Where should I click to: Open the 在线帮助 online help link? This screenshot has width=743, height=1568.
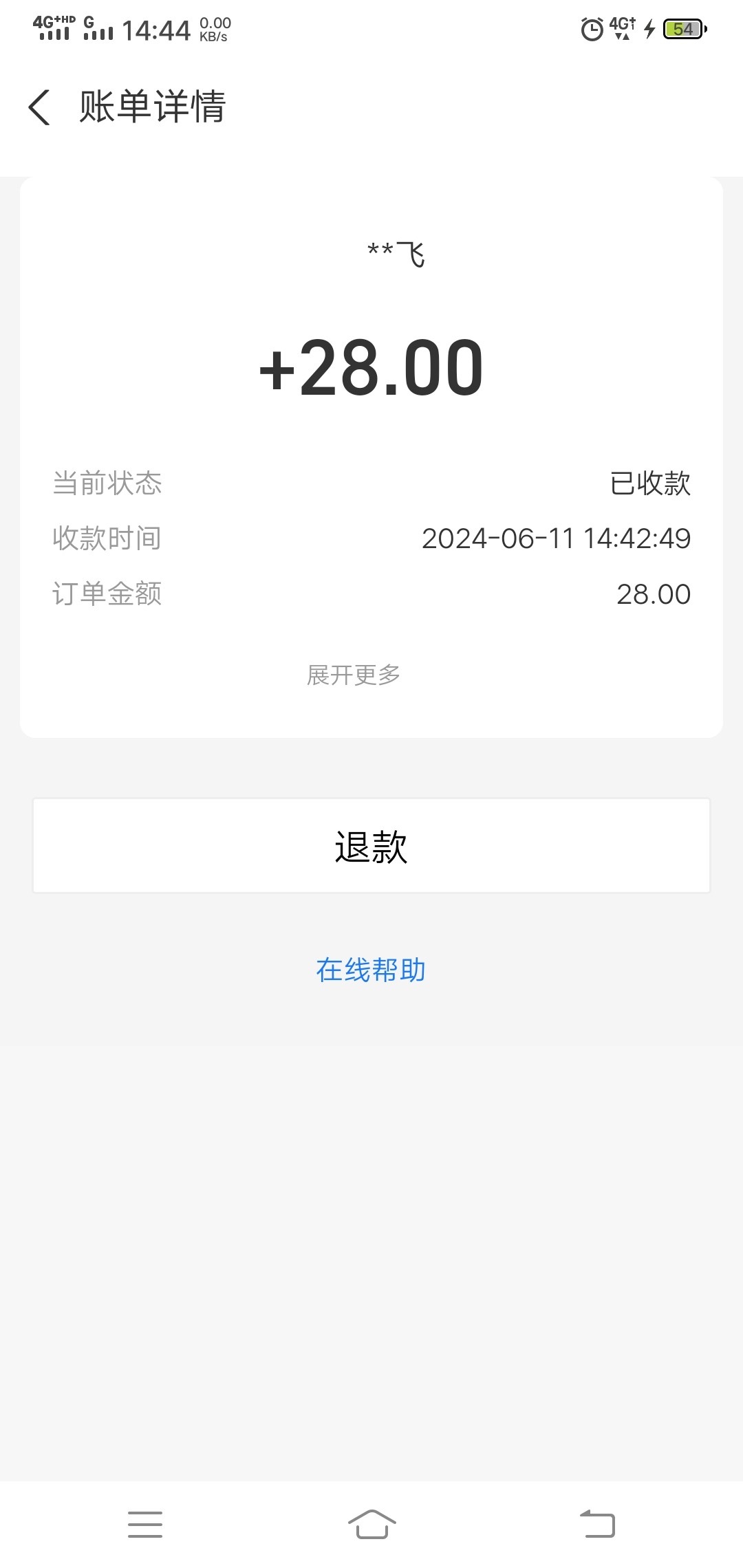click(371, 970)
